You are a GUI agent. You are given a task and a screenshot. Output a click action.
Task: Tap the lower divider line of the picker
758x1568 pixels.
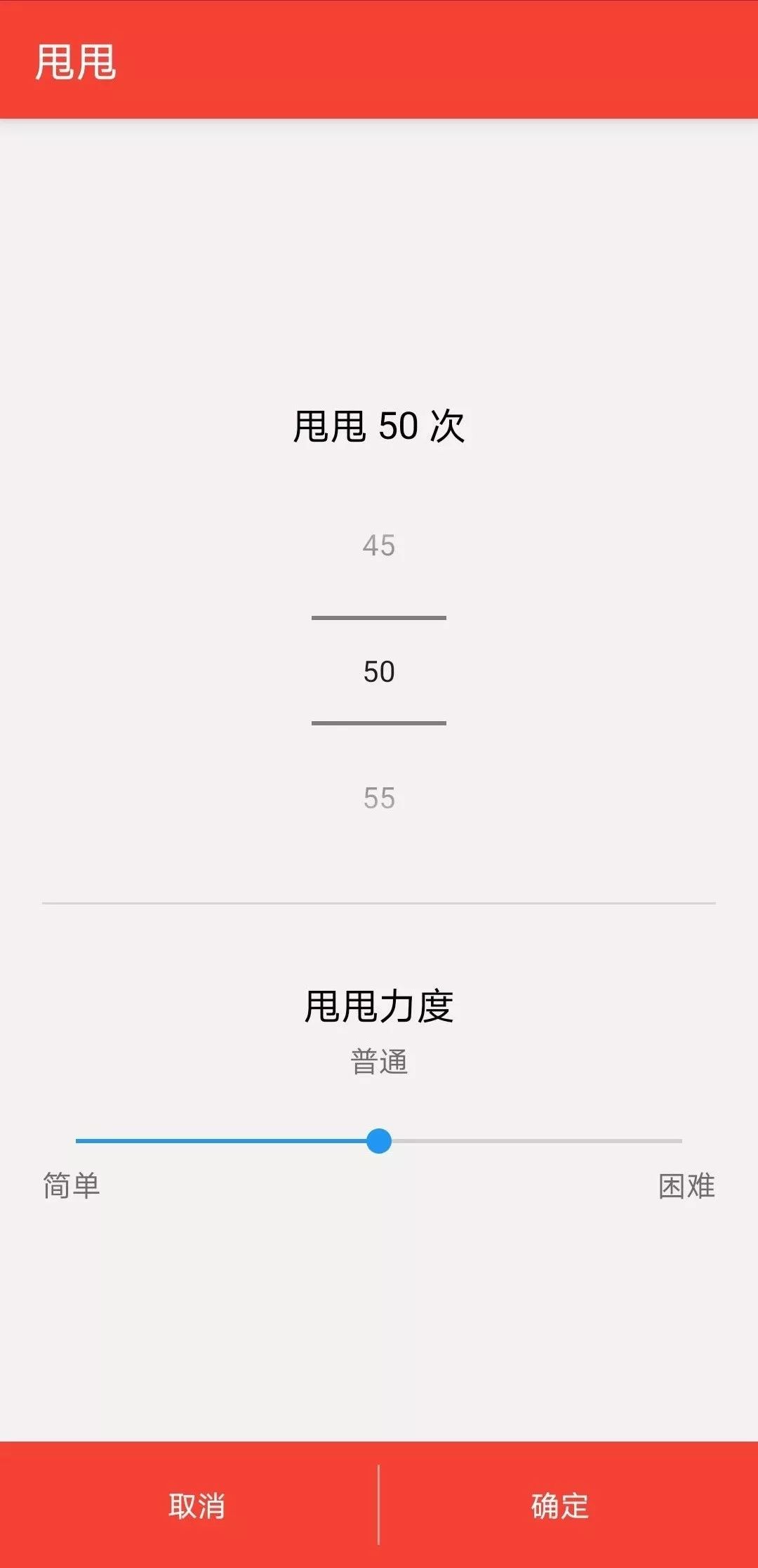click(379, 722)
